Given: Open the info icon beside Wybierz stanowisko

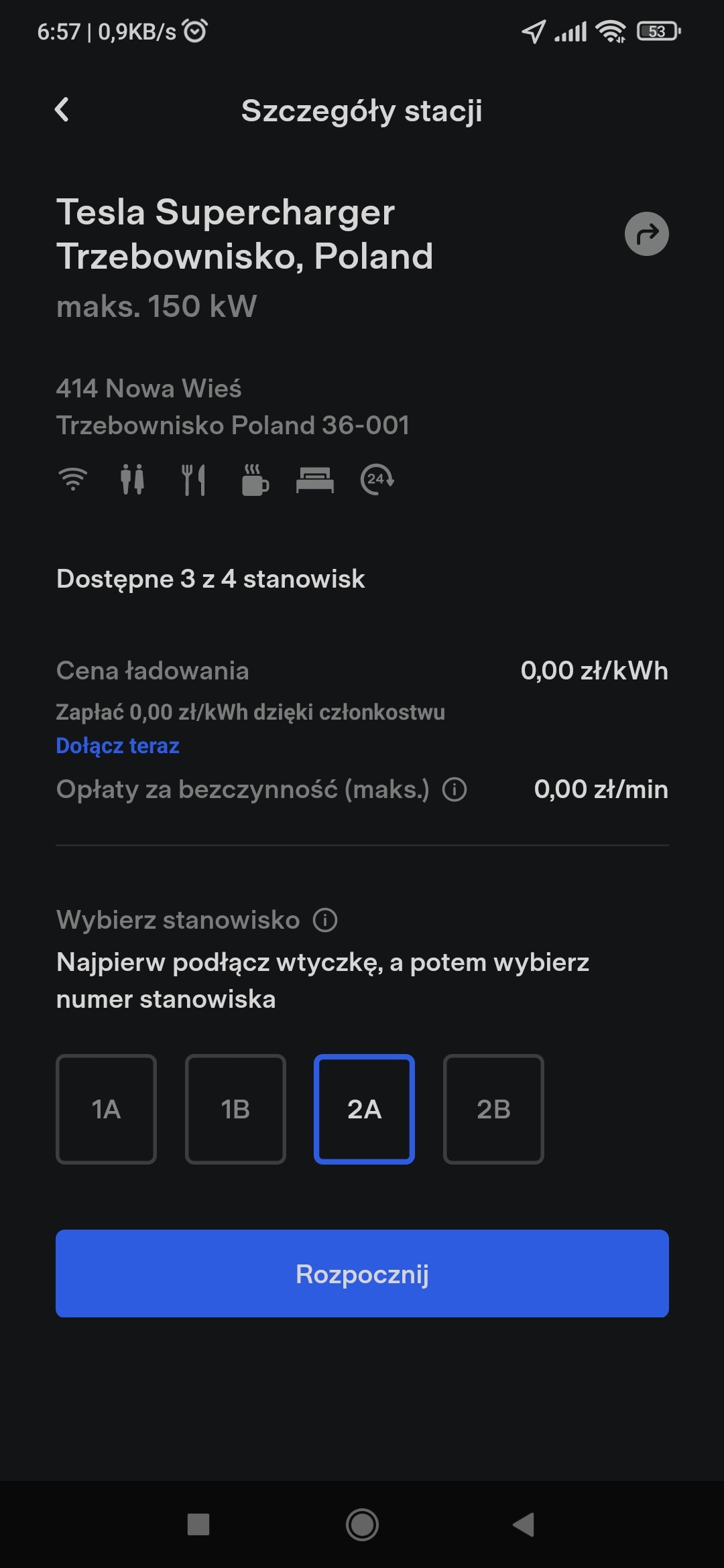Looking at the screenshot, I should click(325, 920).
